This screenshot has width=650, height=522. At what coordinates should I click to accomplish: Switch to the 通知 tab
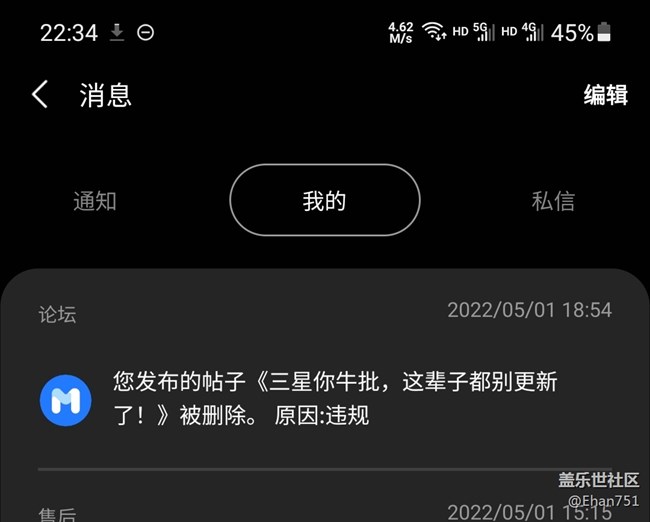(95, 201)
